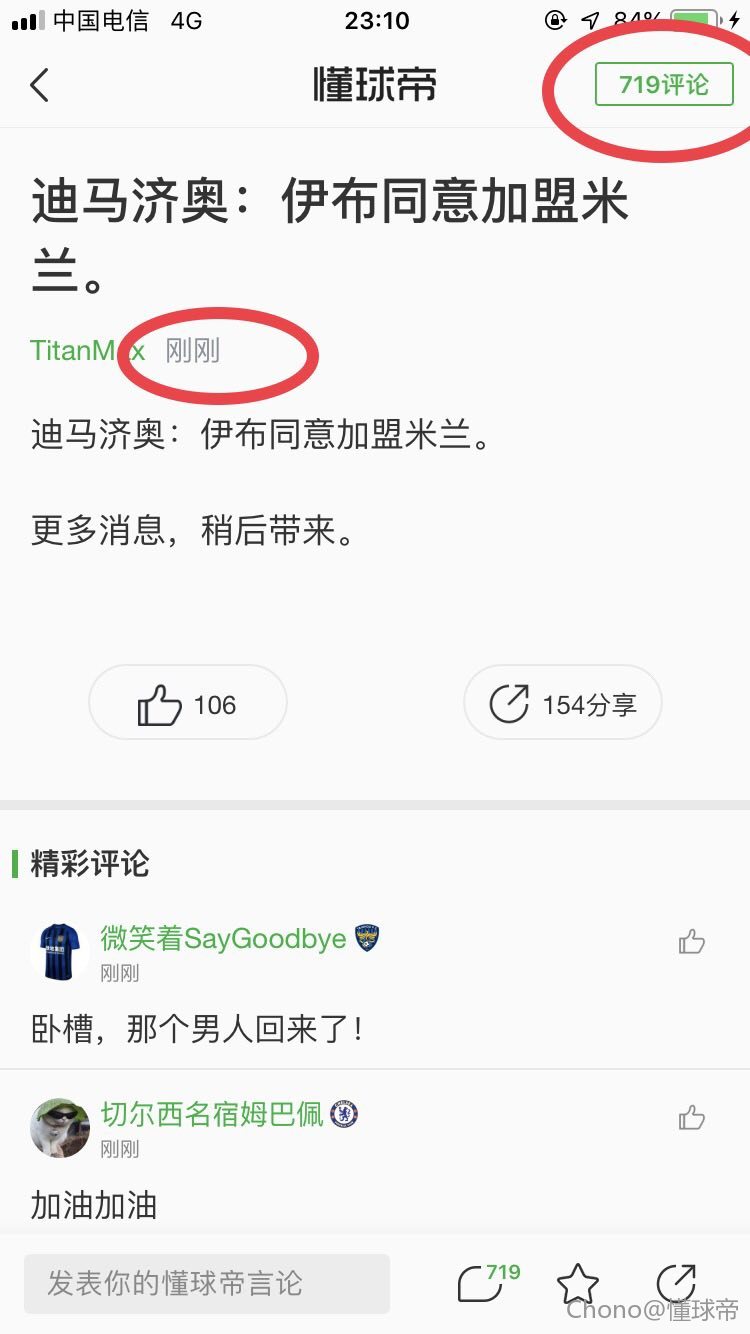Open author TitanMax's profile
Viewport: 750px width, 1334px height.
point(88,351)
